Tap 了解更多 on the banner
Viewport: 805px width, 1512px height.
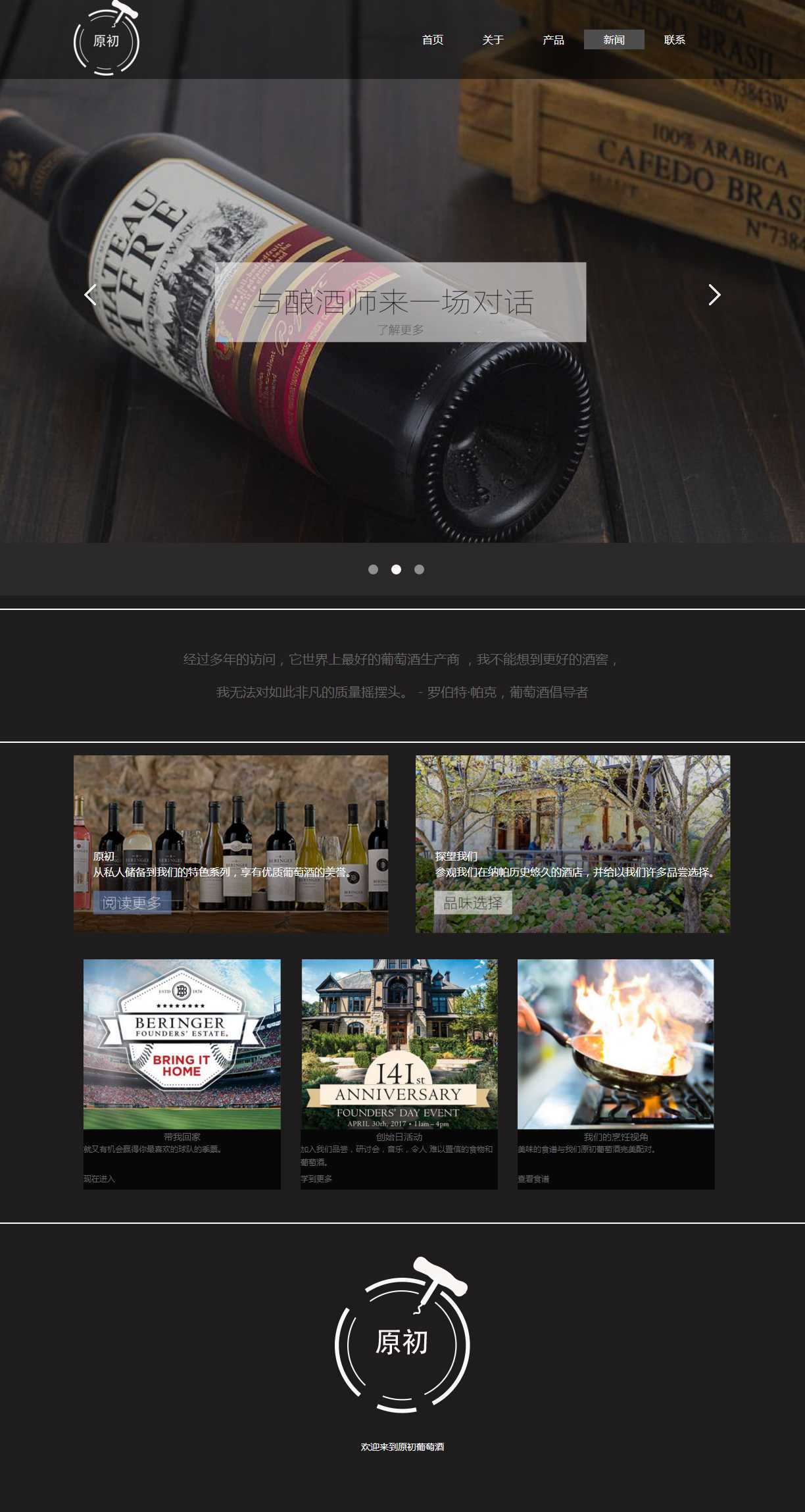pos(400,330)
